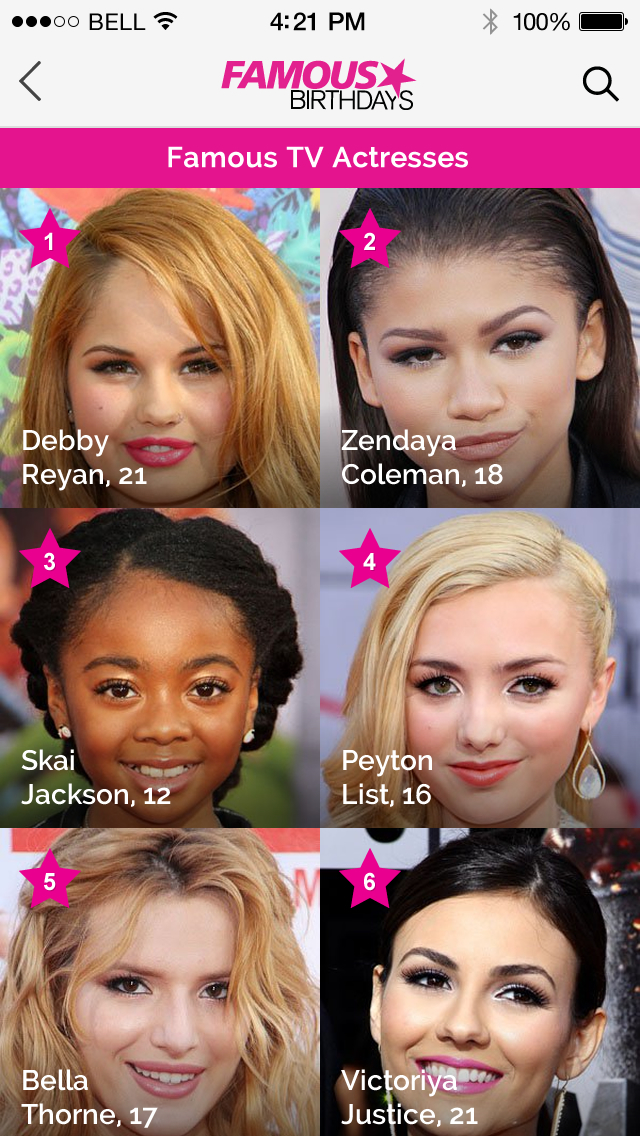View Zendaya Coleman's profile tile
The height and width of the screenshot is (1136, 640).
pos(480,348)
